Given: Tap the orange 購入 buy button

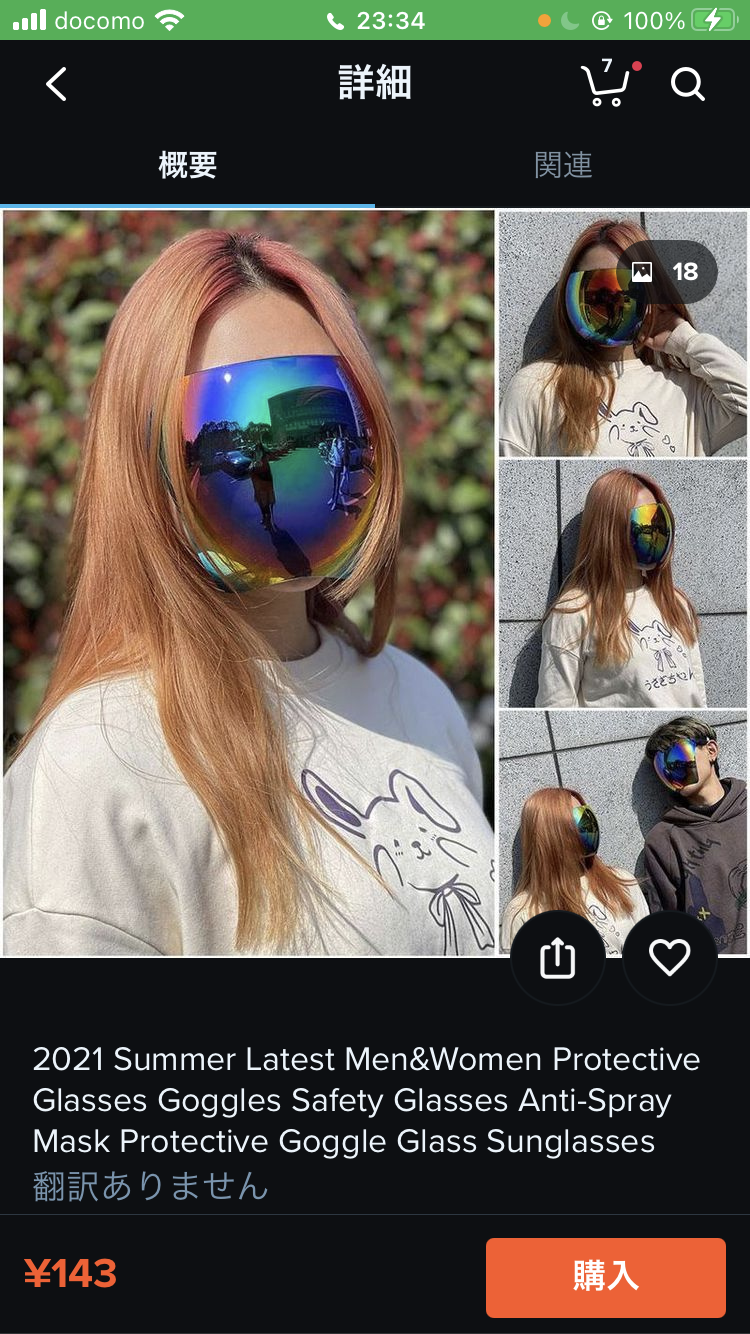Looking at the screenshot, I should pyautogui.click(x=605, y=1277).
